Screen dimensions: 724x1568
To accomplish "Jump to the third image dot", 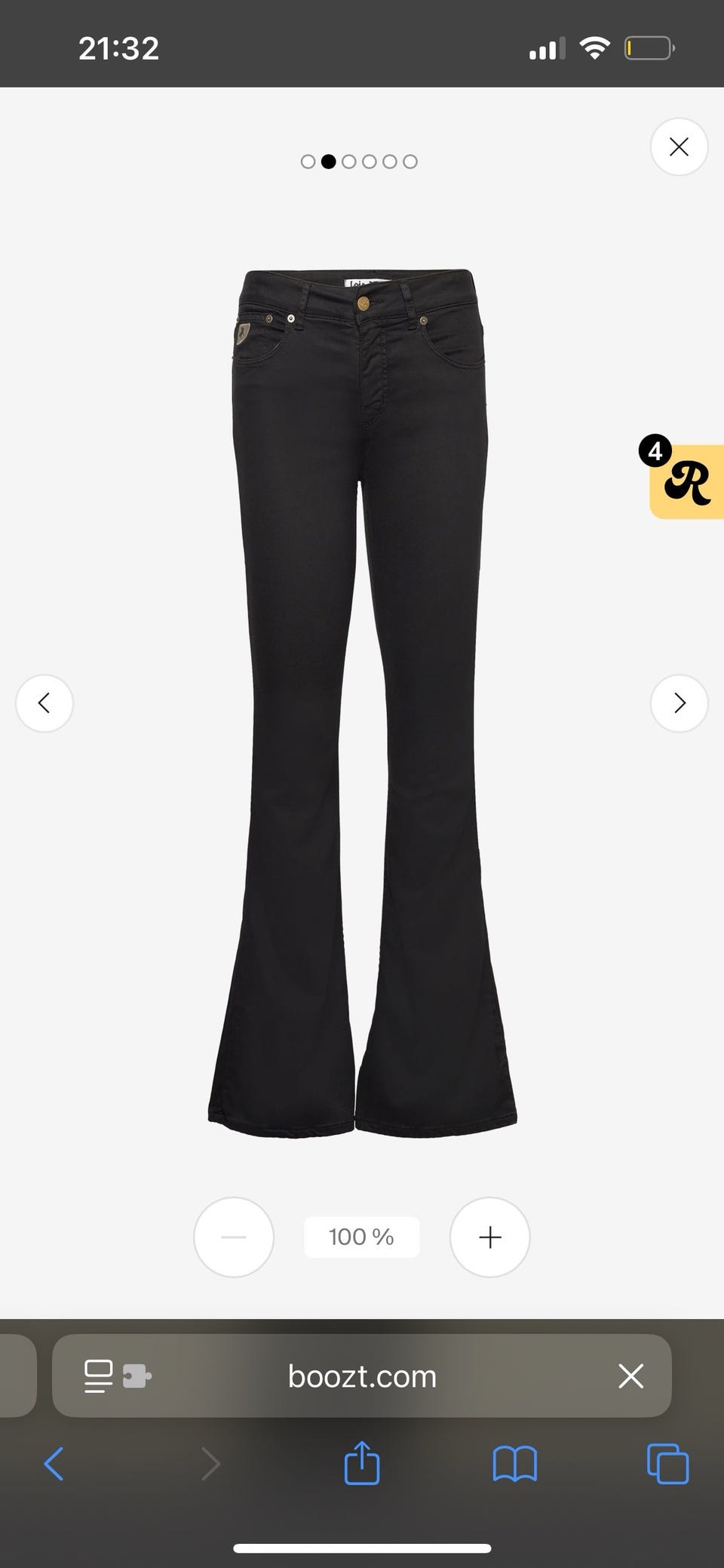I will coord(348,161).
